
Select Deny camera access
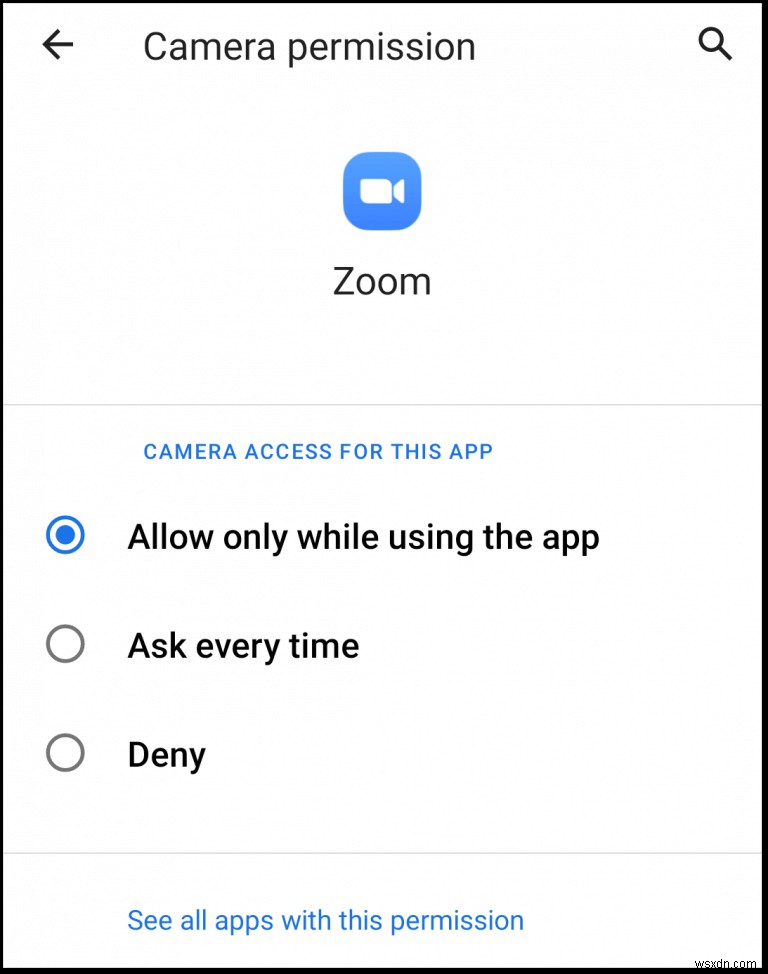66,753
